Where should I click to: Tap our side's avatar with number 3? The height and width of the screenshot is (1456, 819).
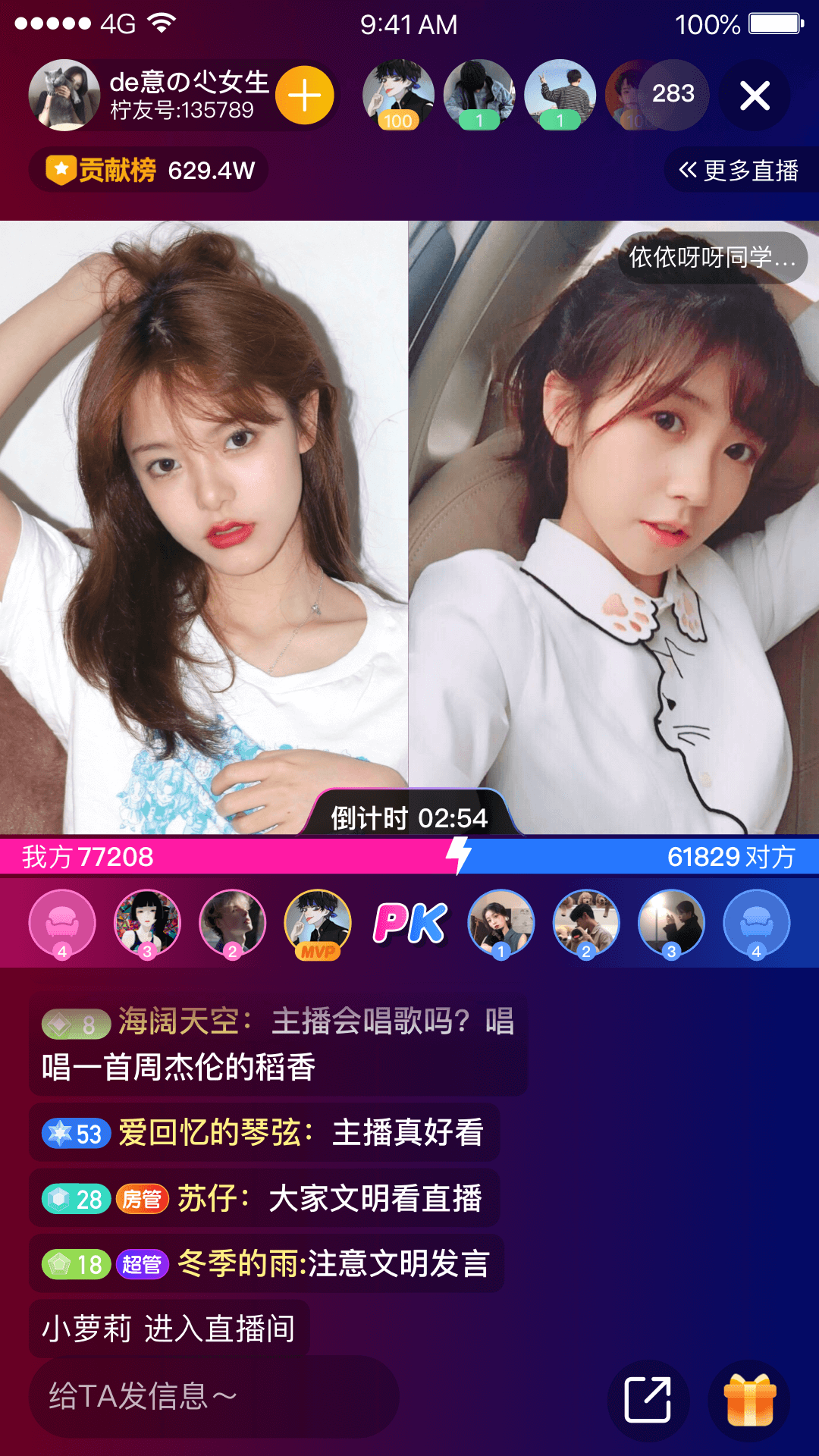(147, 923)
